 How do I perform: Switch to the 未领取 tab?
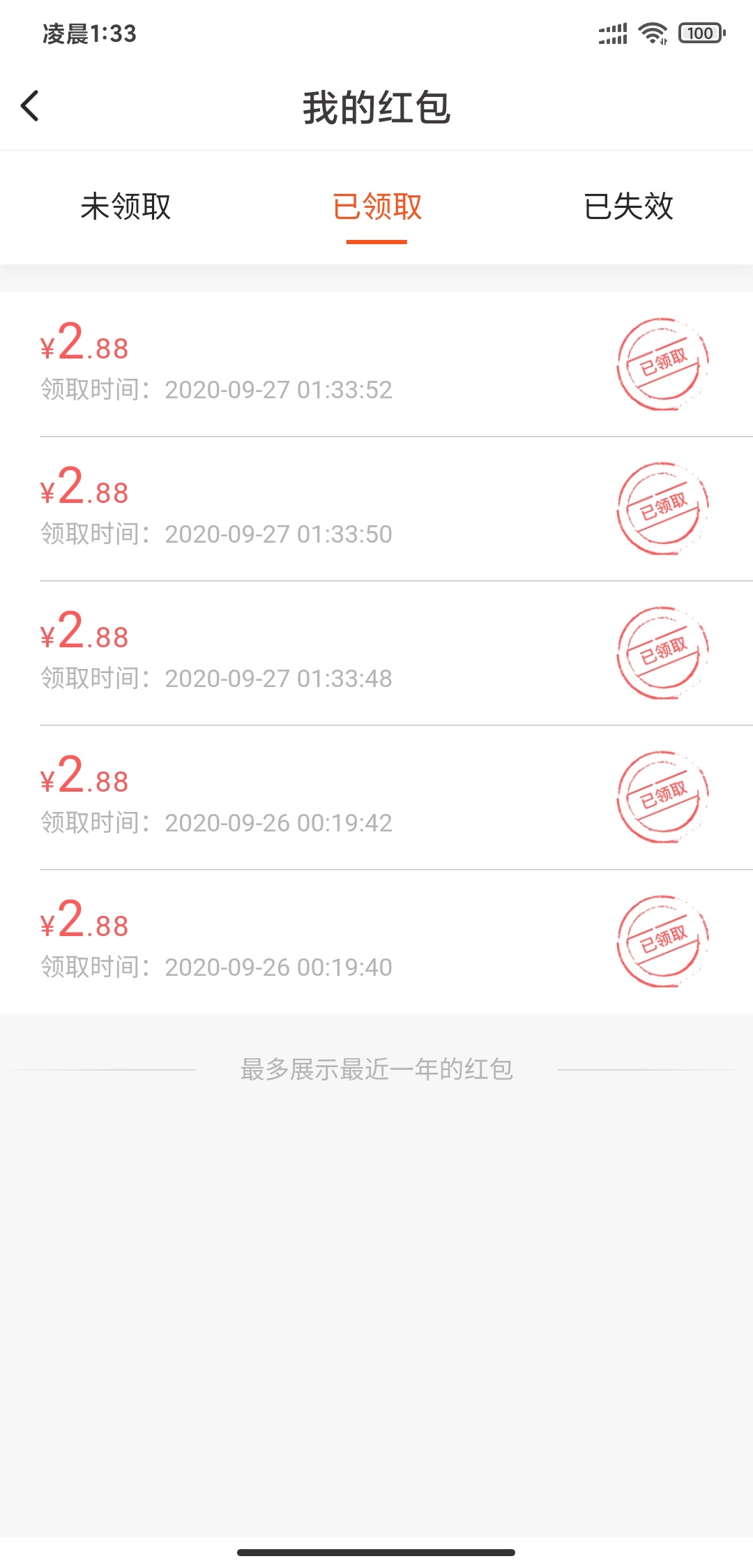(x=125, y=206)
